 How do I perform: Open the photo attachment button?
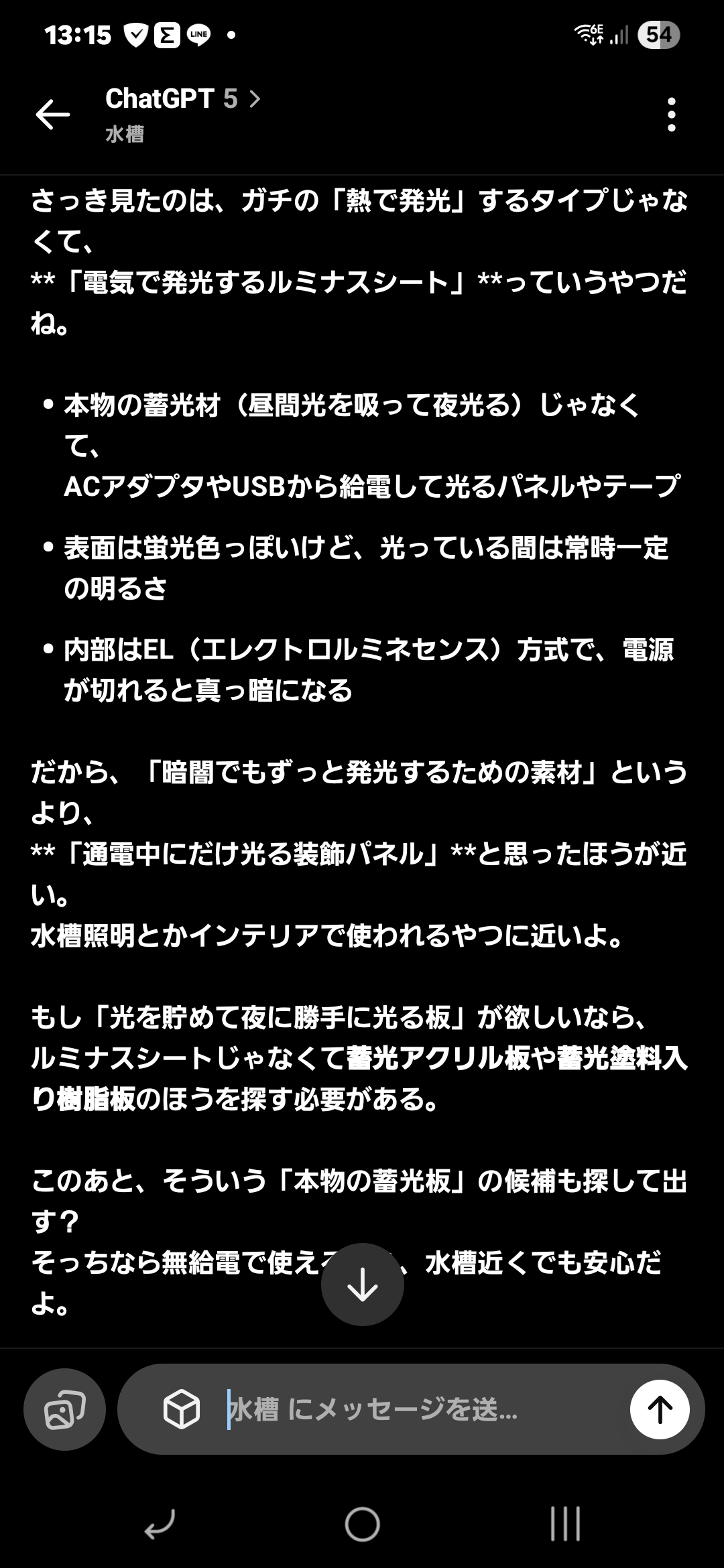[x=64, y=1410]
